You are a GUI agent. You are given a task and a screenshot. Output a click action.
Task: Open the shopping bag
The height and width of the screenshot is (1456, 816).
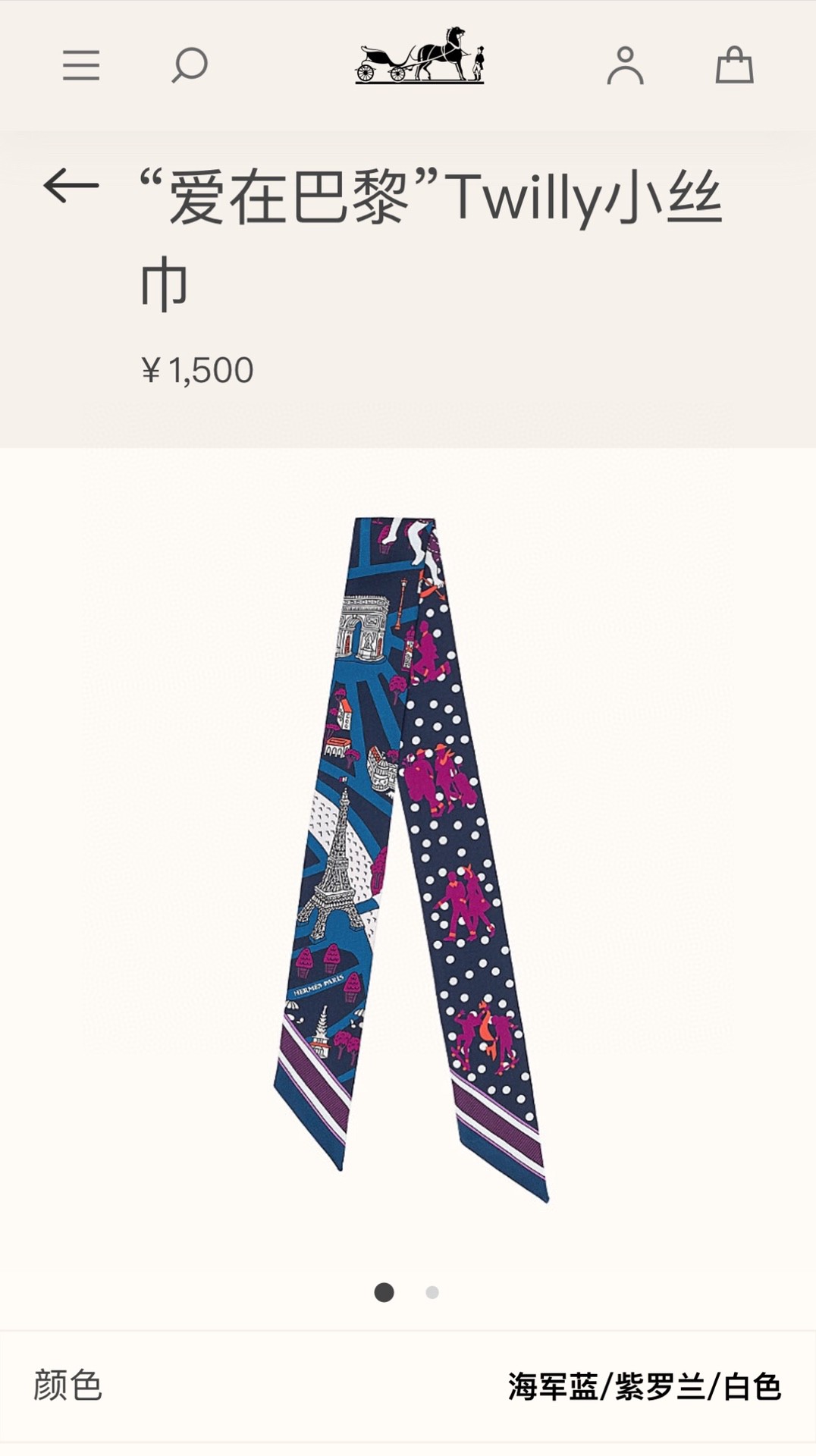[734, 65]
